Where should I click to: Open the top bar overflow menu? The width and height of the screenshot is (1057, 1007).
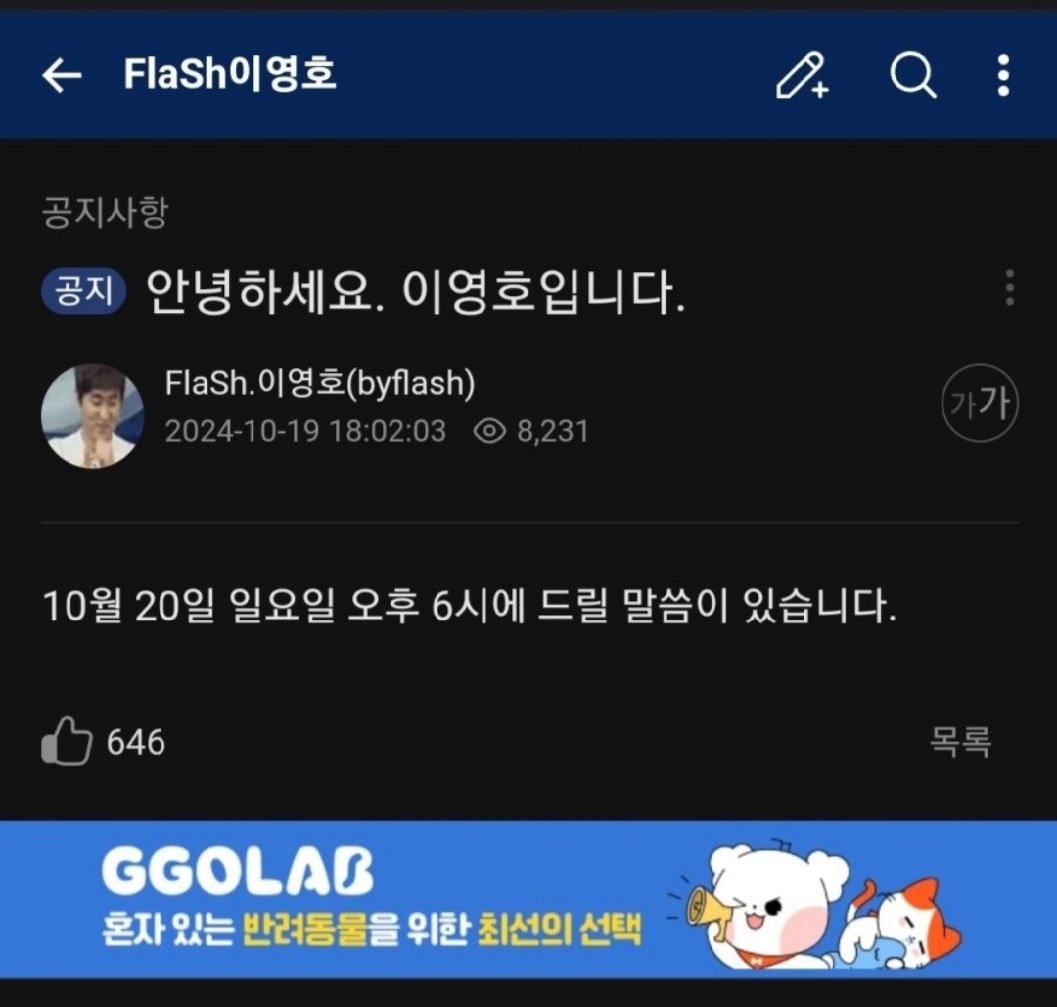pos(1003,76)
